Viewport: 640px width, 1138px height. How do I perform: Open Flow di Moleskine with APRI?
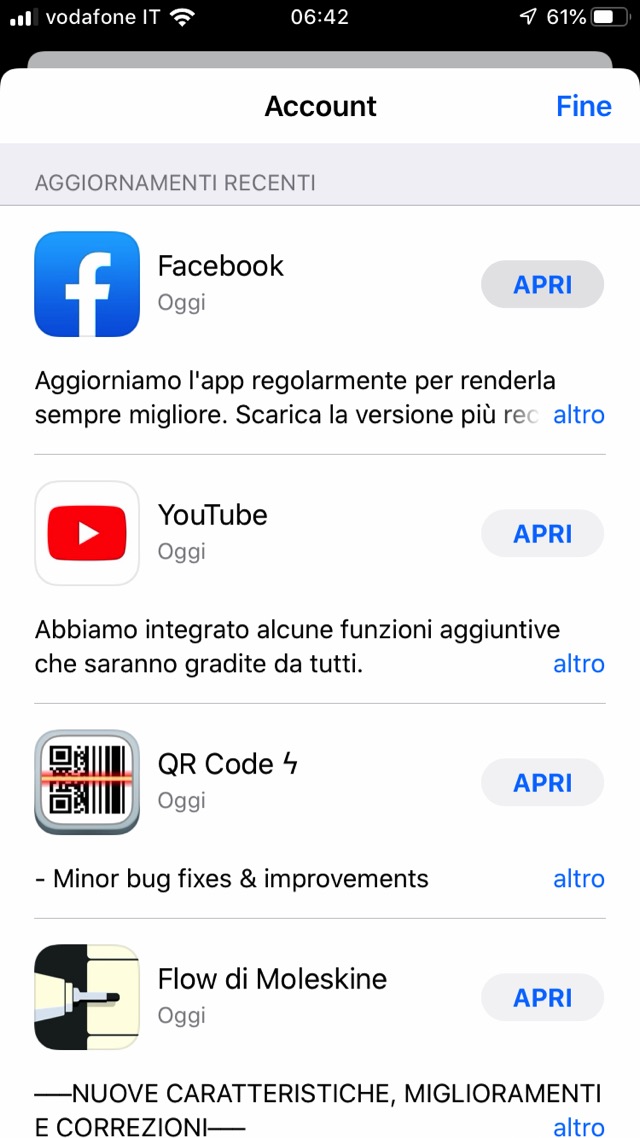coord(542,998)
